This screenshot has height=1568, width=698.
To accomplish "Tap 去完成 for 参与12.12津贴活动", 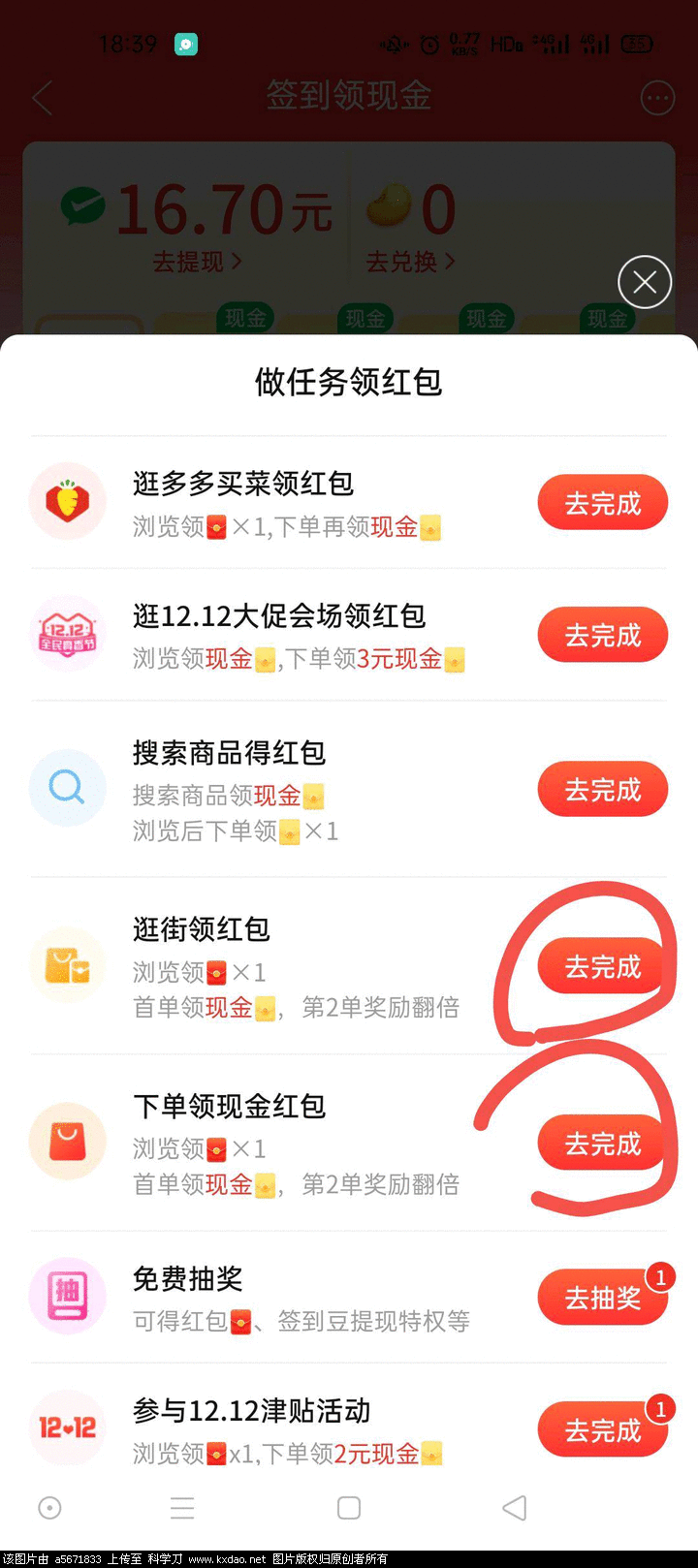I will pyautogui.click(x=602, y=1429).
